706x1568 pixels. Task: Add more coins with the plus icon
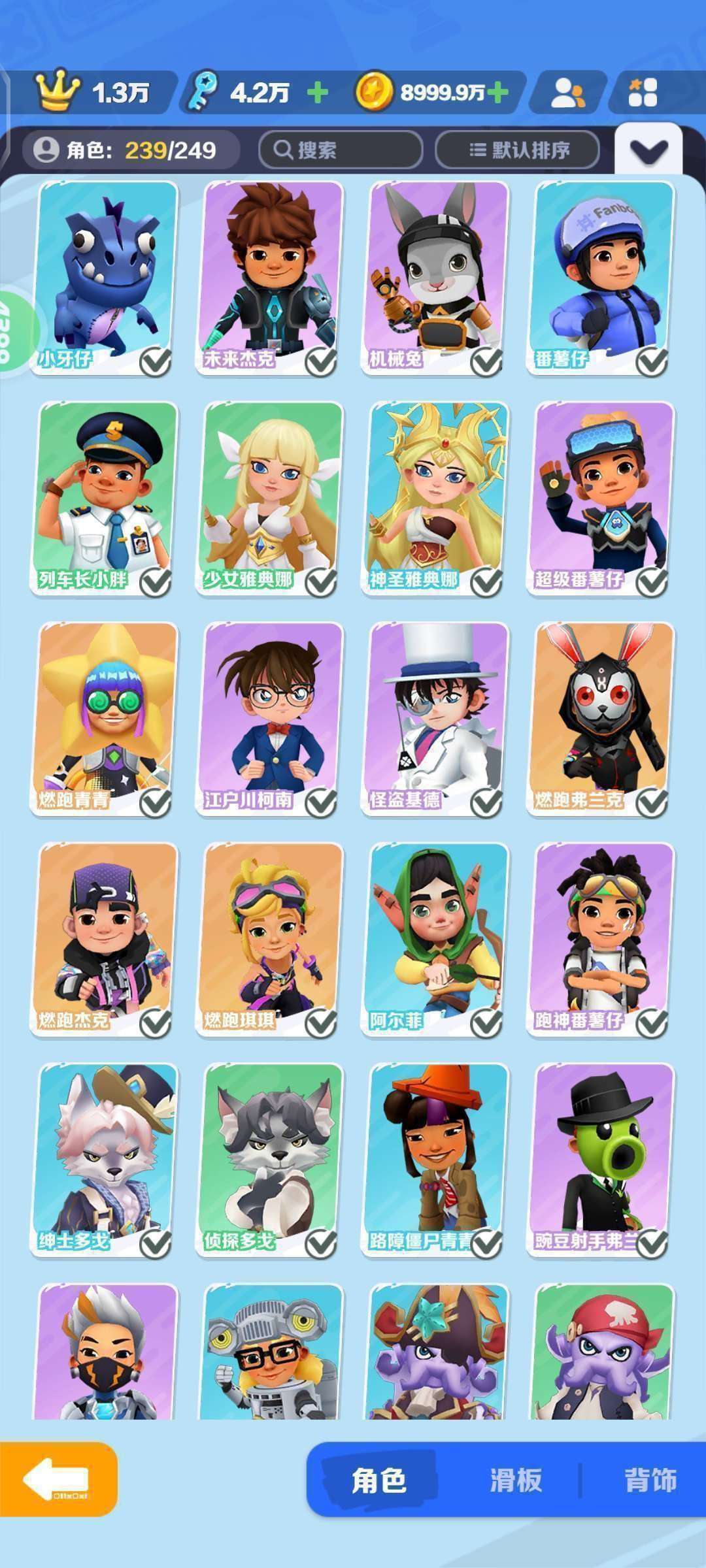tap(497, 93)
